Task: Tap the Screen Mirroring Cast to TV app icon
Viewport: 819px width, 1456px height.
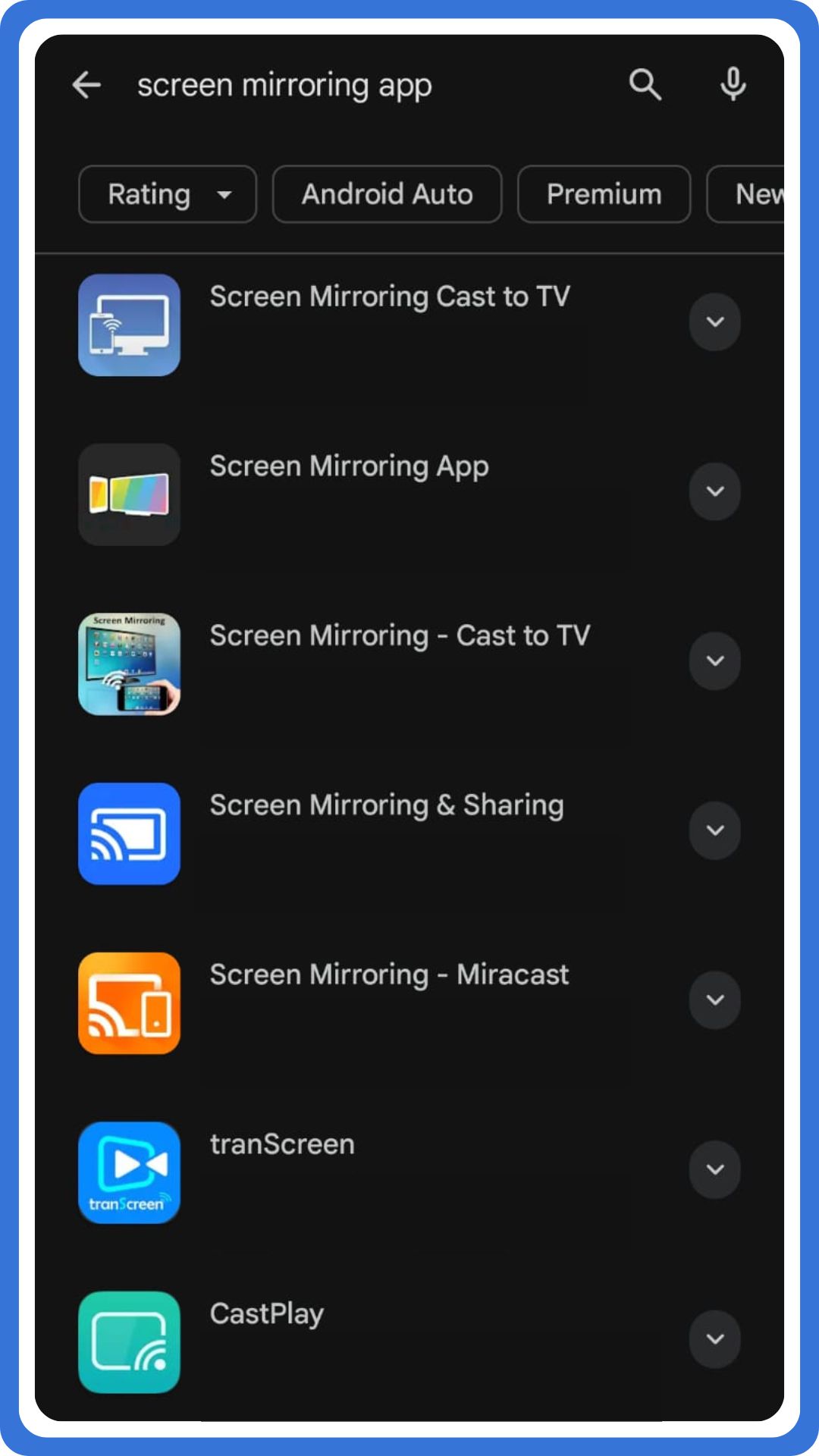Action: [129, 326]
